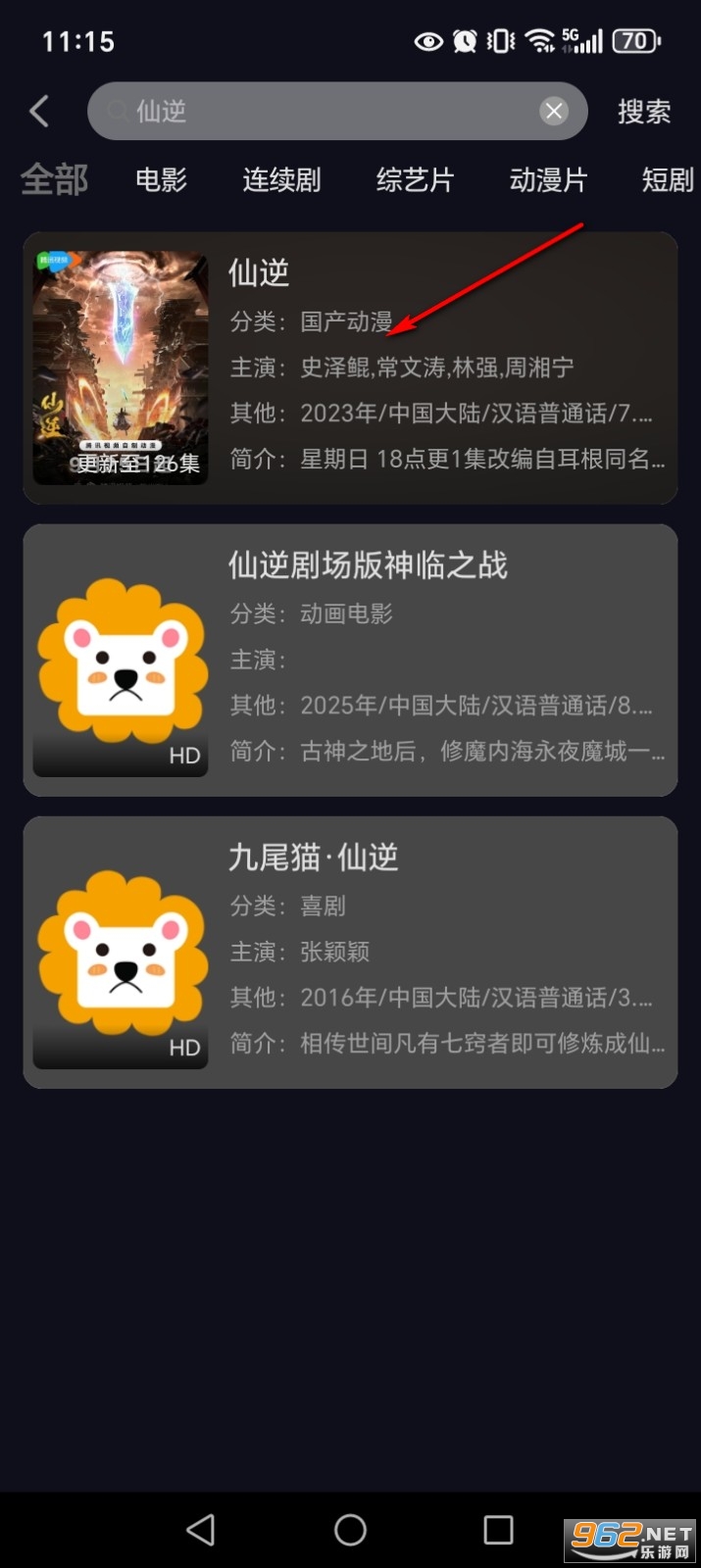
Task: Switch to the 动漫片 tab
Action: [x=548, y=179]
